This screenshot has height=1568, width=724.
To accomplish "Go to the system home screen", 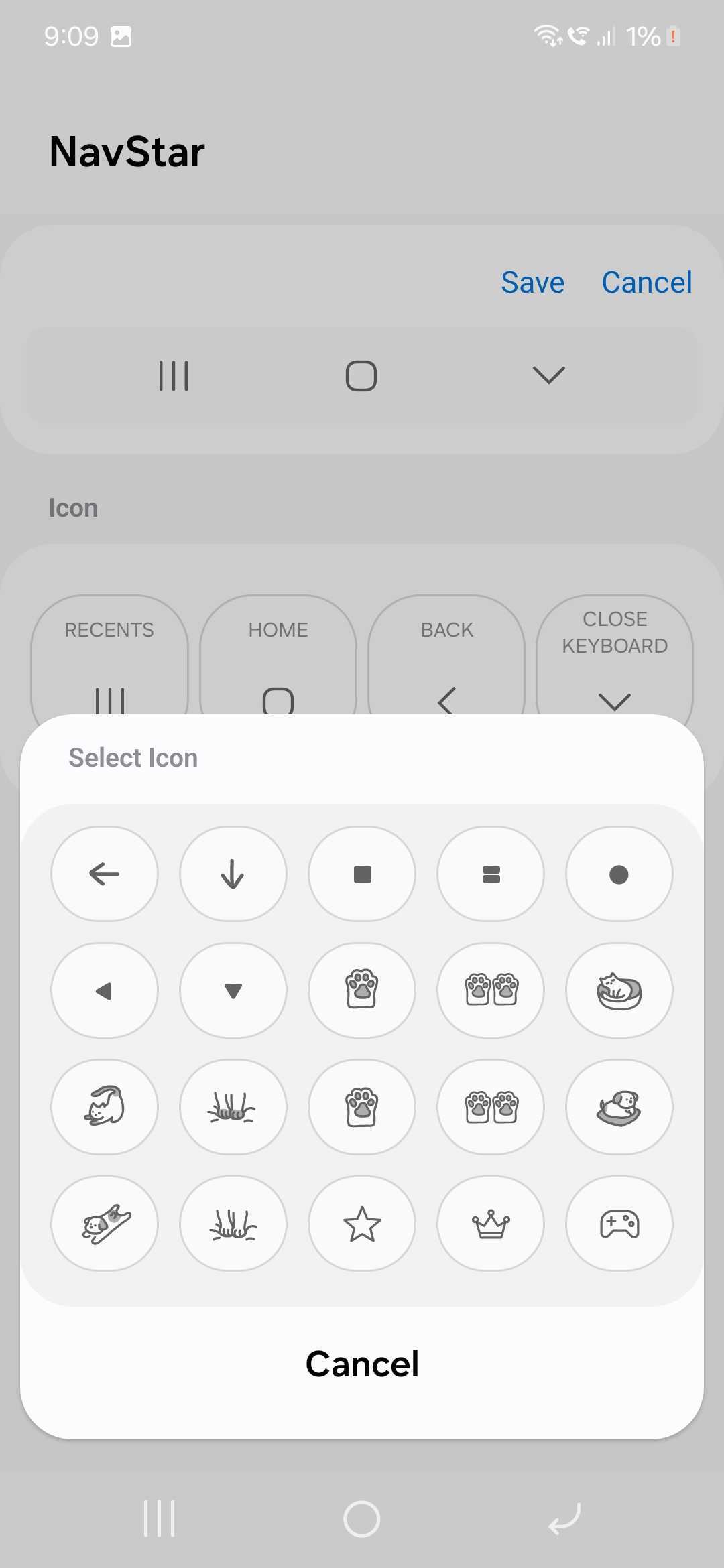I will tap(362, 1518).
